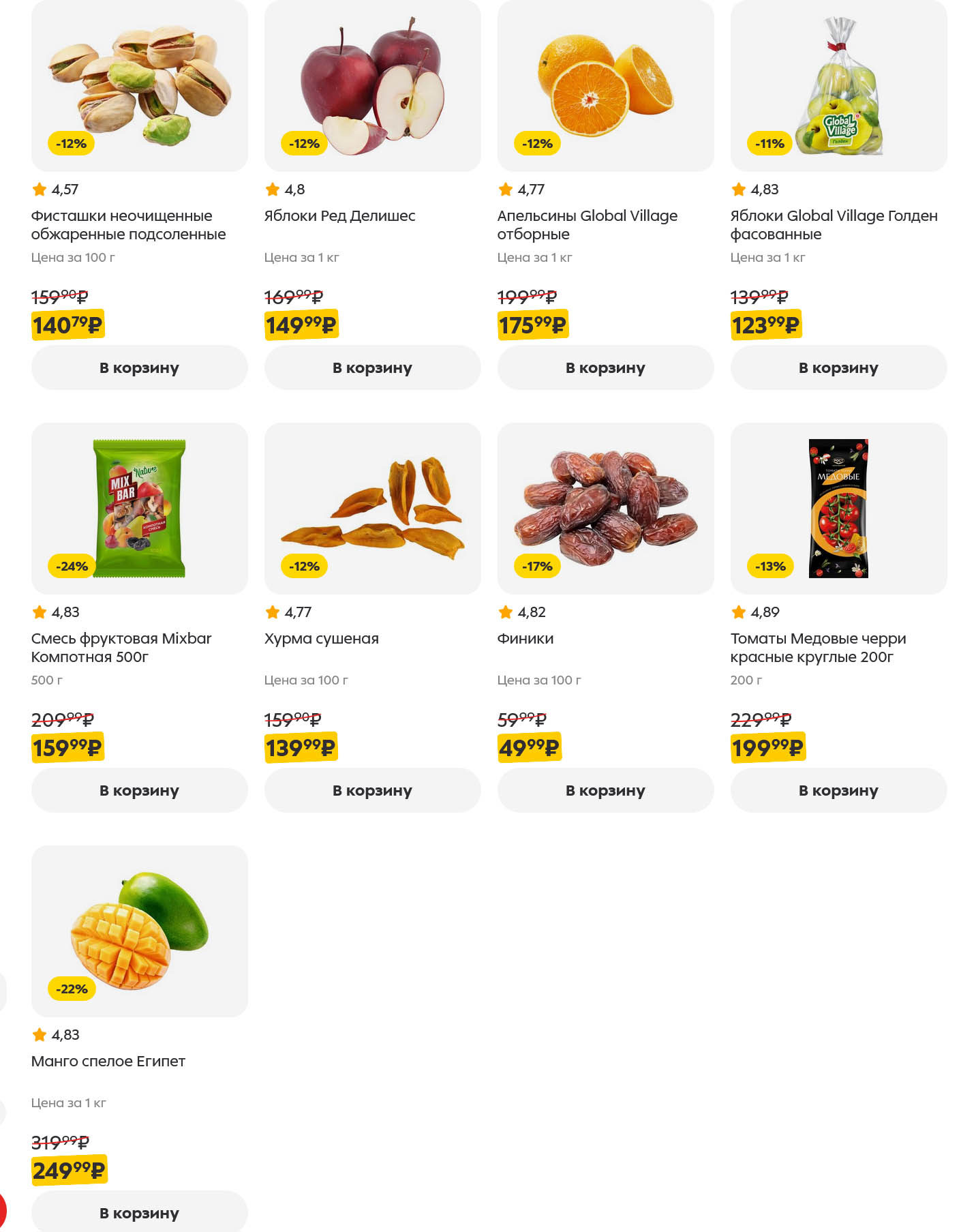The image size is (976, 1232).
Task: Add Global Village Golden apples to cart
Action: (x=838, y=367)
